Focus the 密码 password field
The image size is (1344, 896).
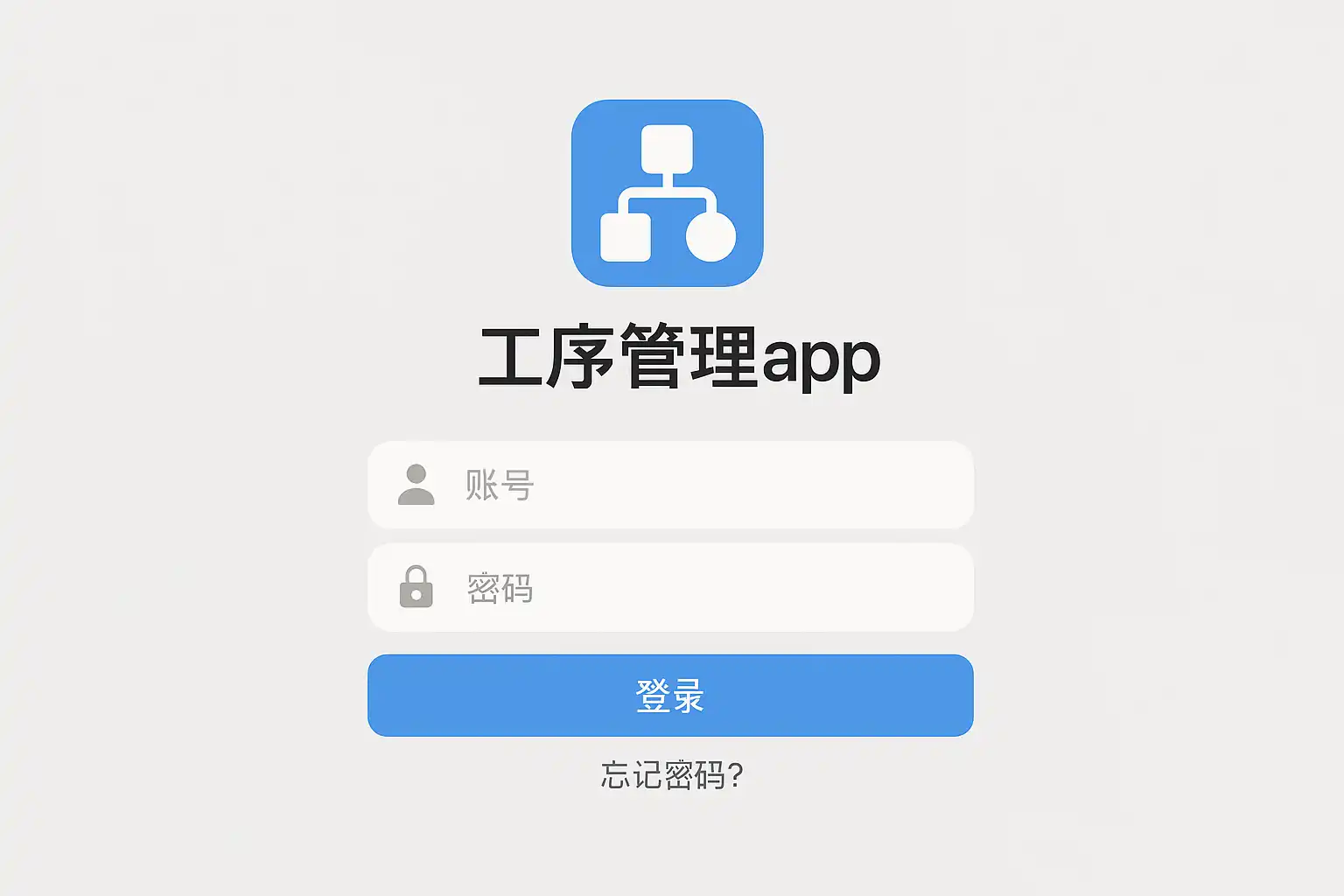click(670, 588)
